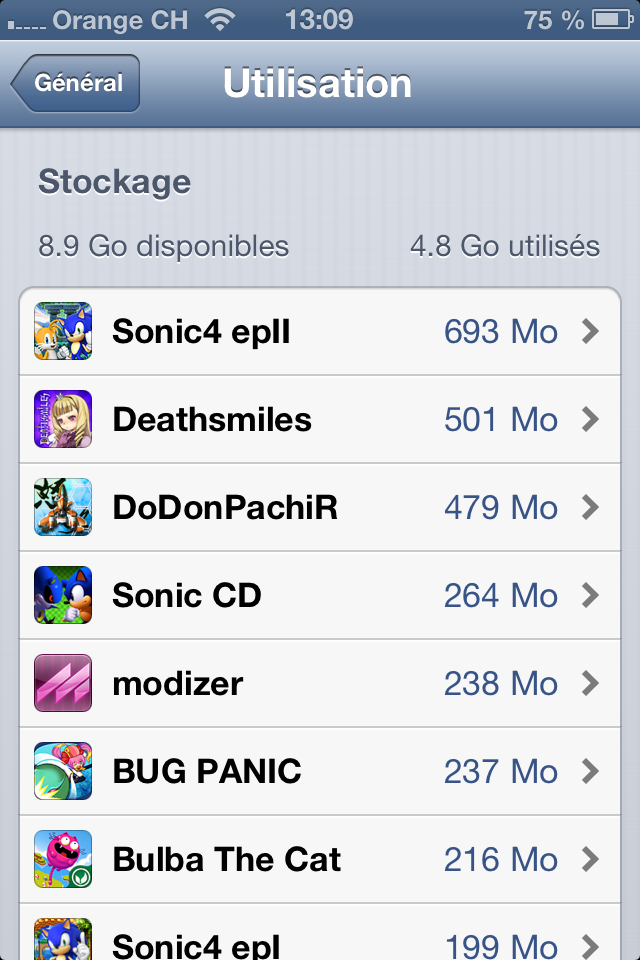
Task: Open Bulba The Cat entry
Action: tap(320, 860)
